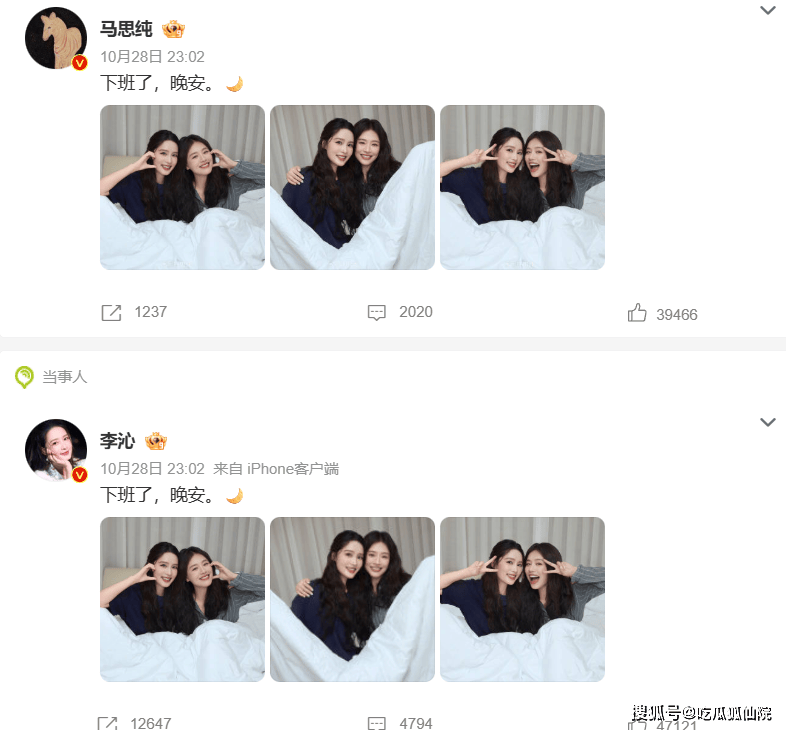The height and width of the screenshot is (730, 786).
Task: Open the first photo in 马思纯's post
Action: click(182, 187)
